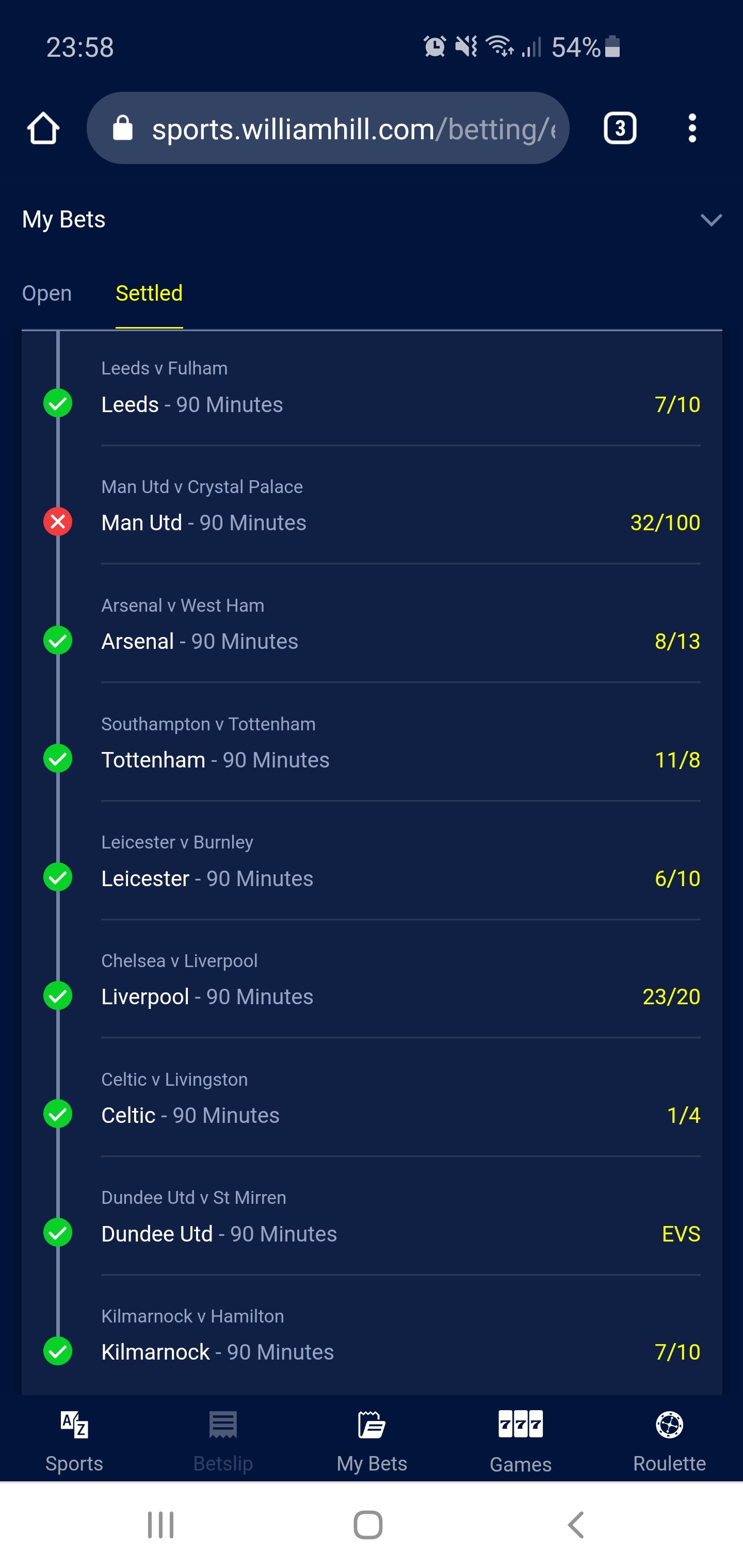Tap the sports.williamhill.com address bar

point(328,128)
